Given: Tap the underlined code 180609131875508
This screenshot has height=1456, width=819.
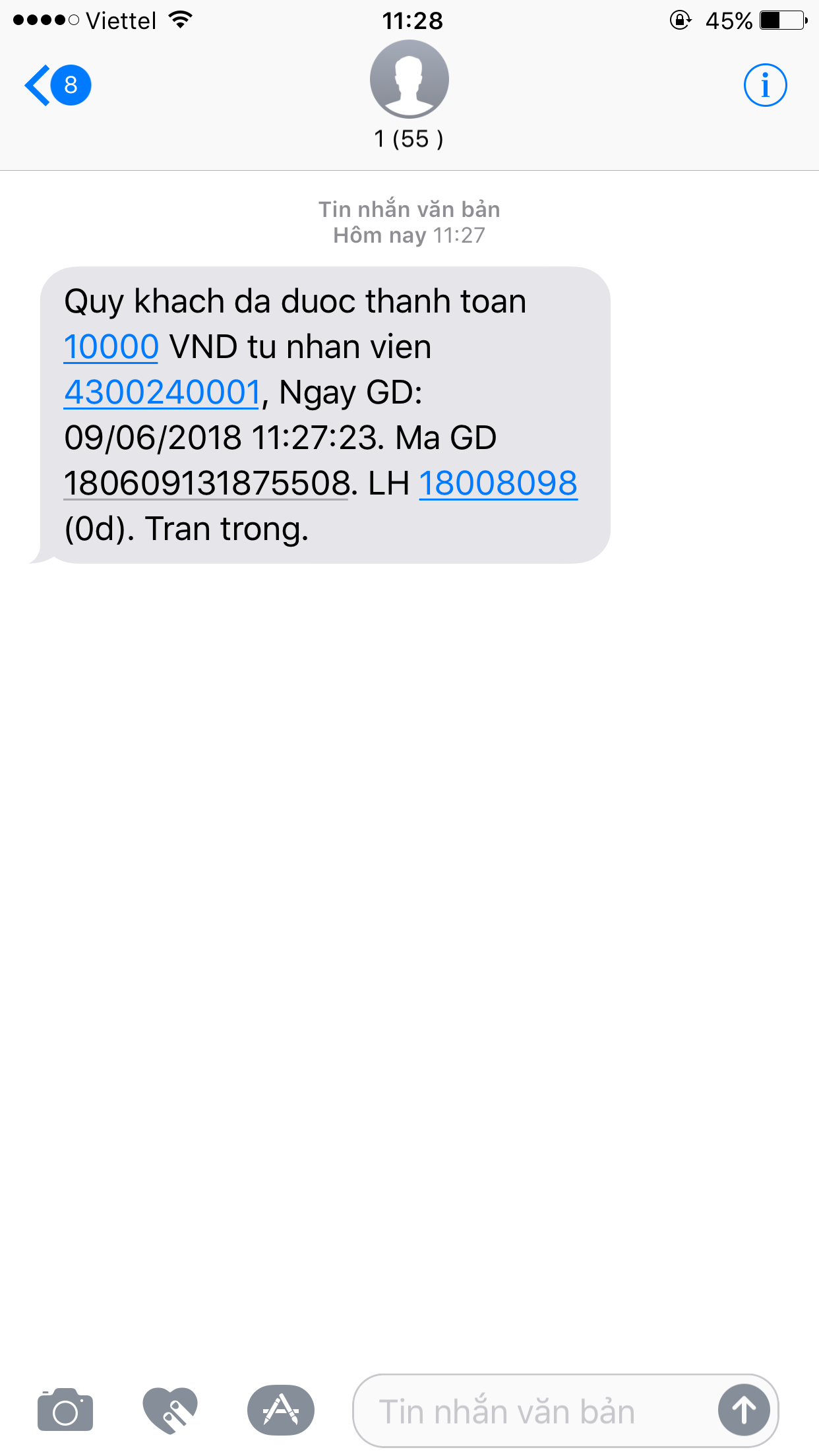Looking at the screenshot, I should click(x=206, y=483).
